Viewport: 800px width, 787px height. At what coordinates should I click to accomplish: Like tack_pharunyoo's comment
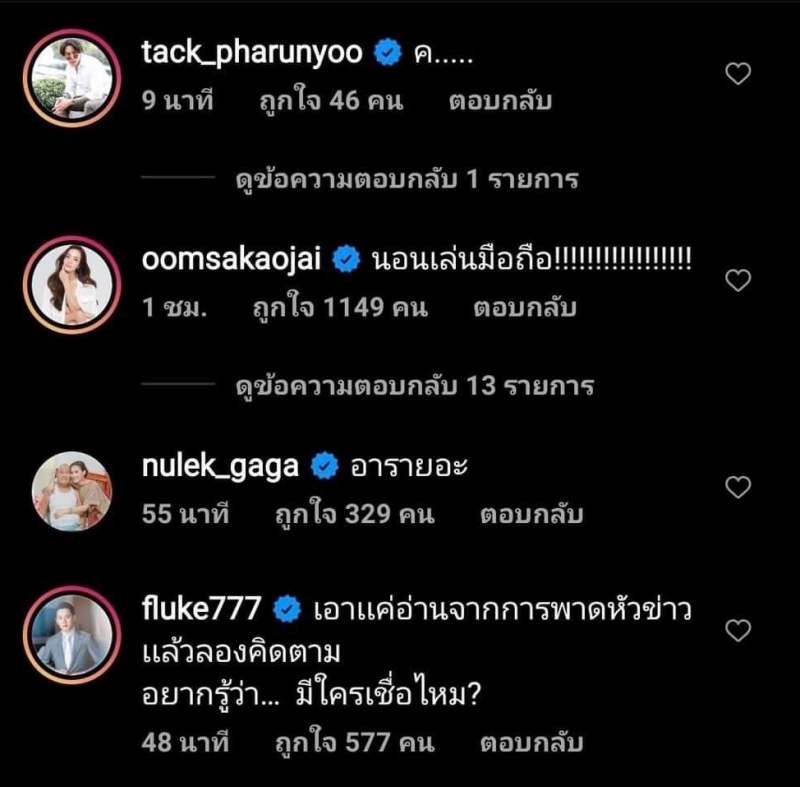738,74
